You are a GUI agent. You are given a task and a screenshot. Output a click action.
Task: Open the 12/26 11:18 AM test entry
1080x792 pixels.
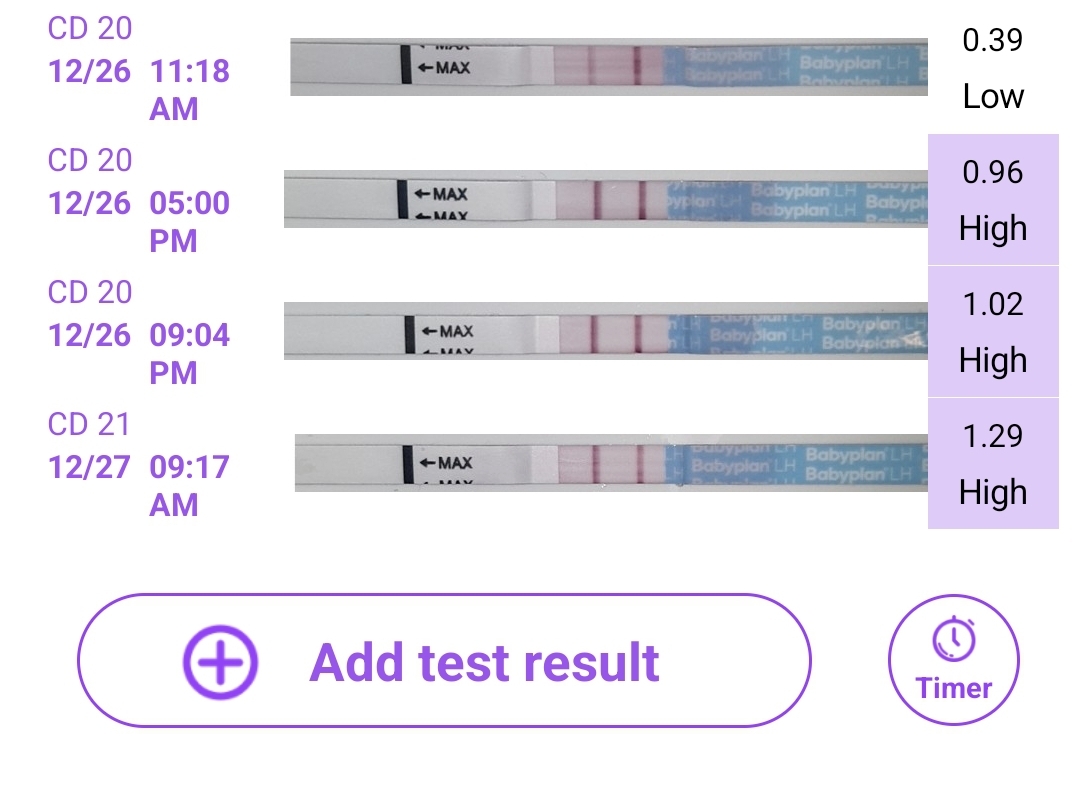608,68
